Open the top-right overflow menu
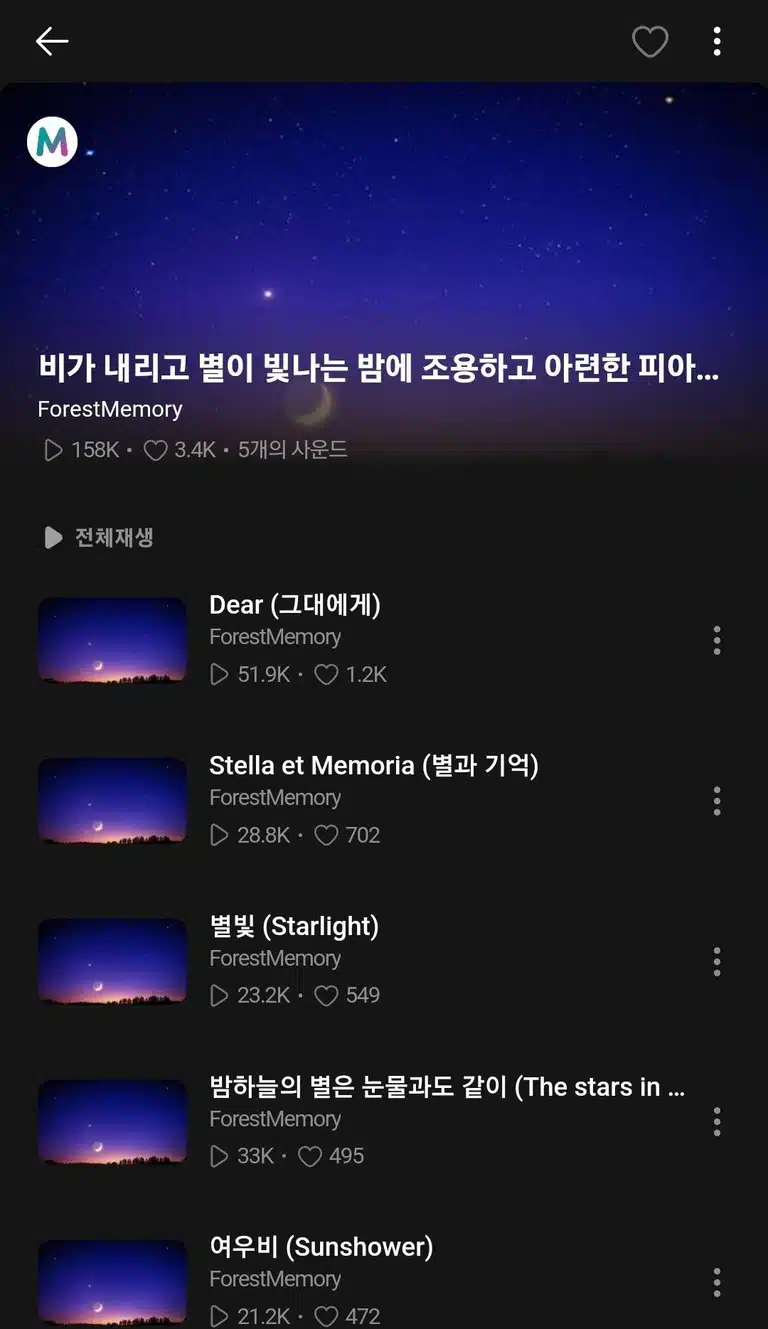The height and width of the screenshot is (1329, 768). pos(717,41)
